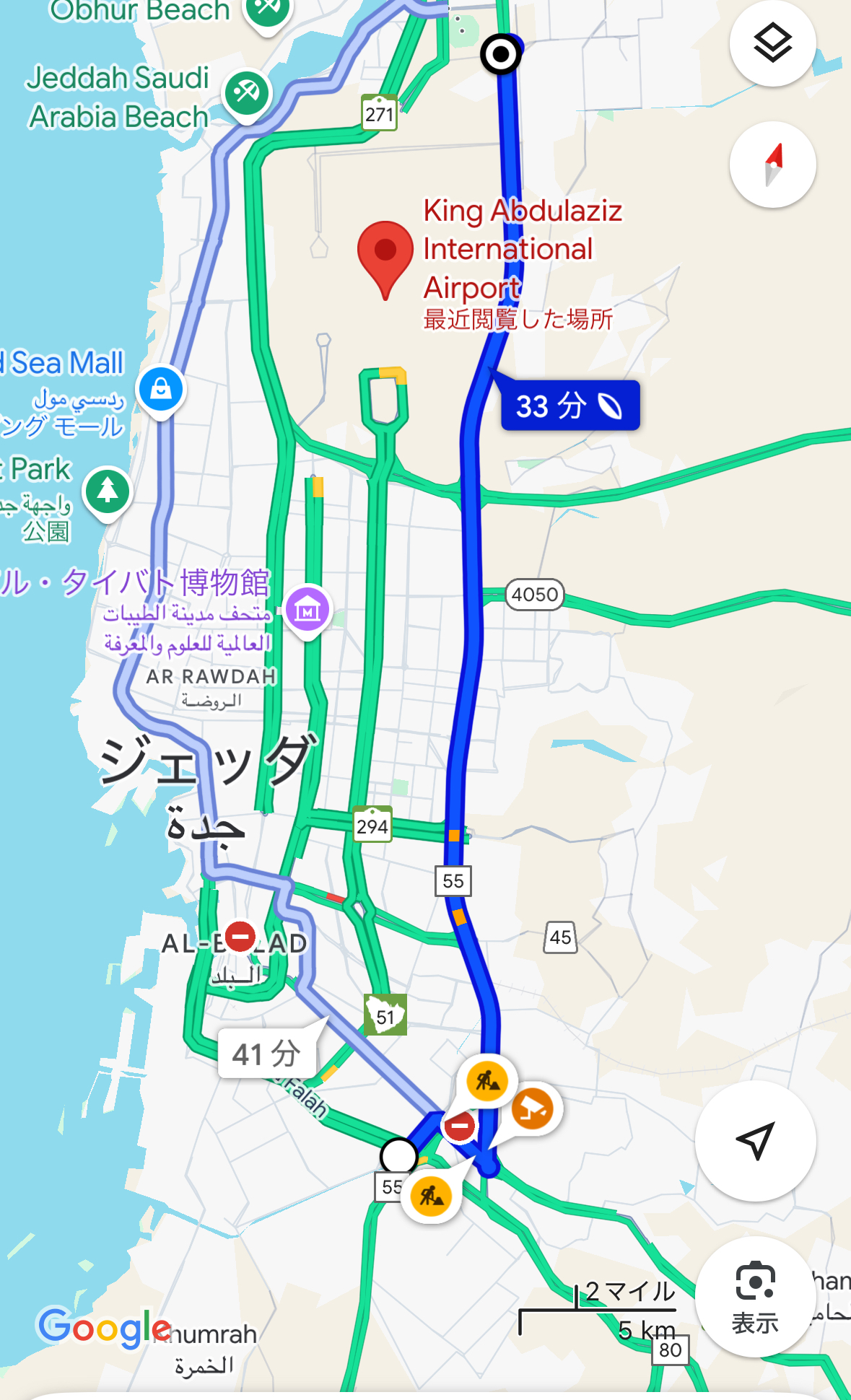Open the Red Sea Mall shopping marker
The image size is (851, 1400).
[160, 390]
